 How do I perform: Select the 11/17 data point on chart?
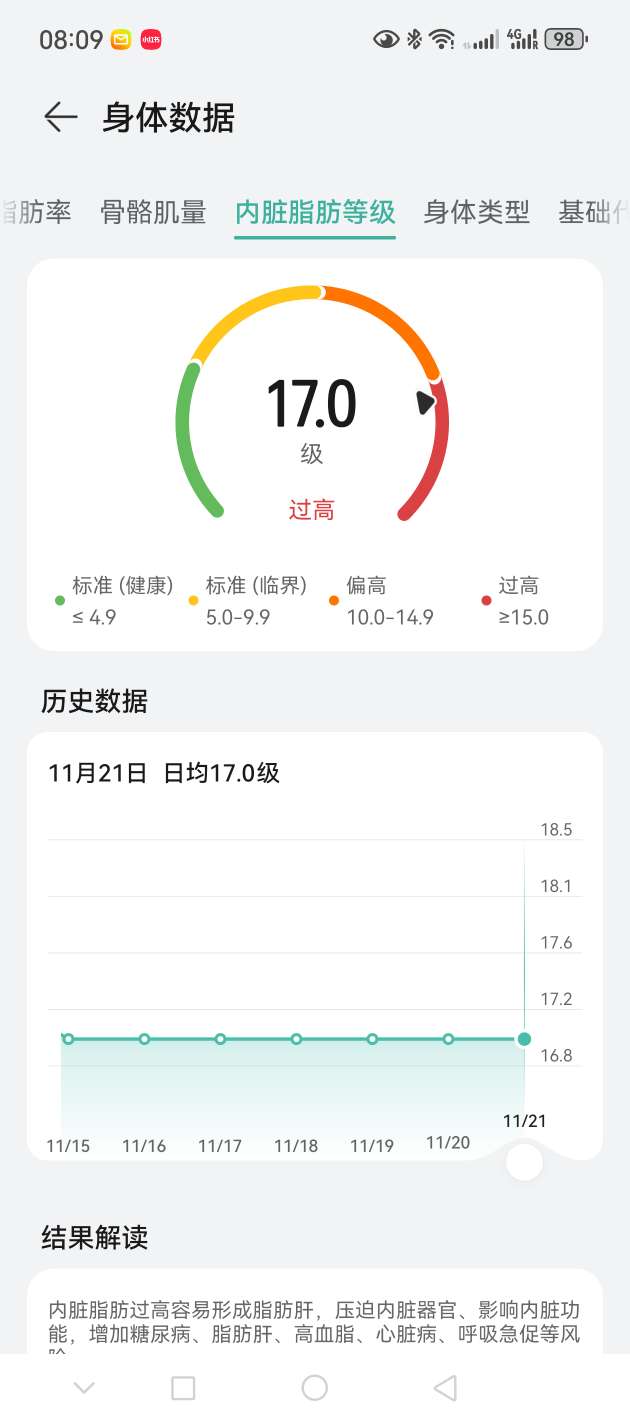[220, 1039]
